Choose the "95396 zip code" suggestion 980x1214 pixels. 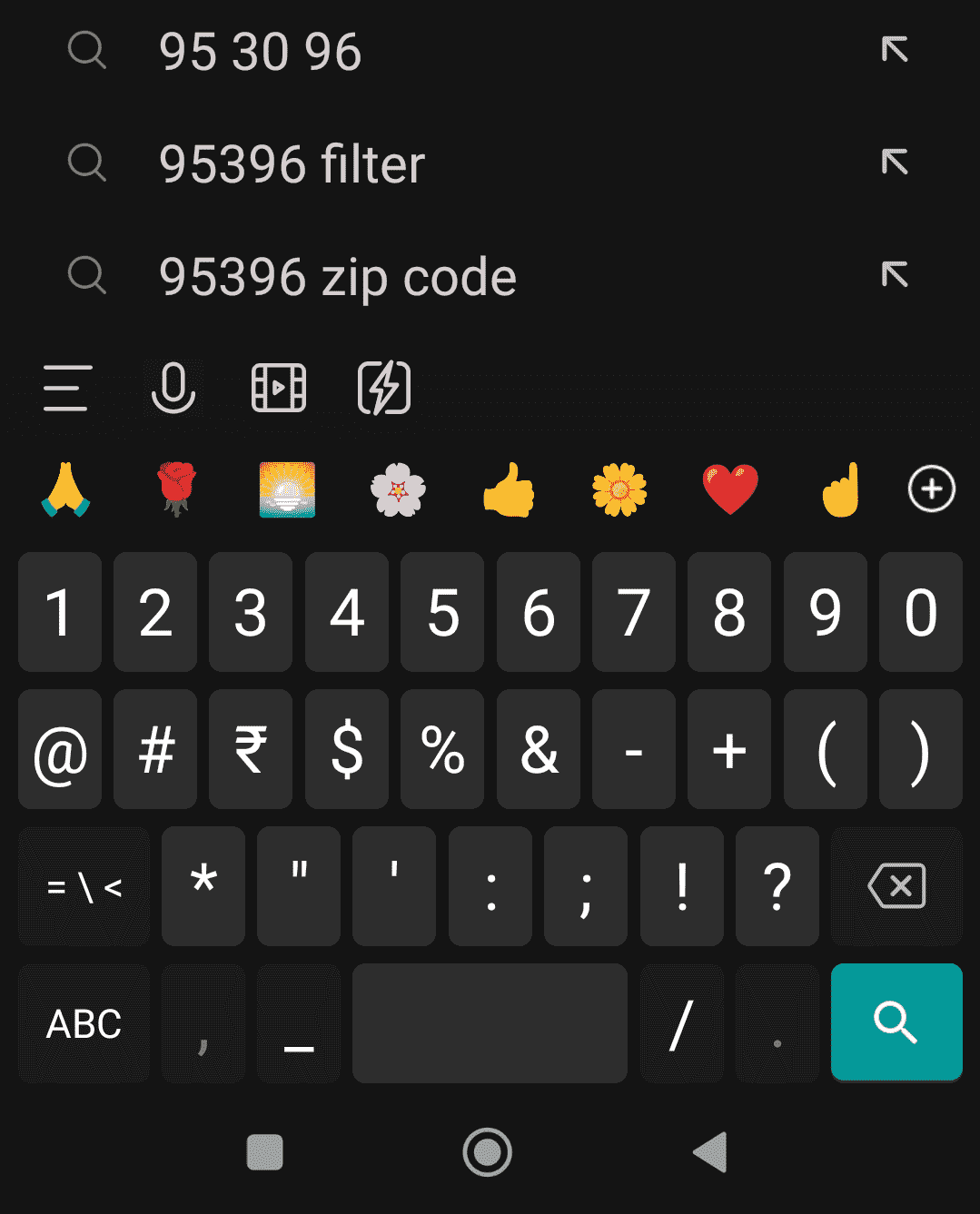pyautogui.click(x=337, y=277)
